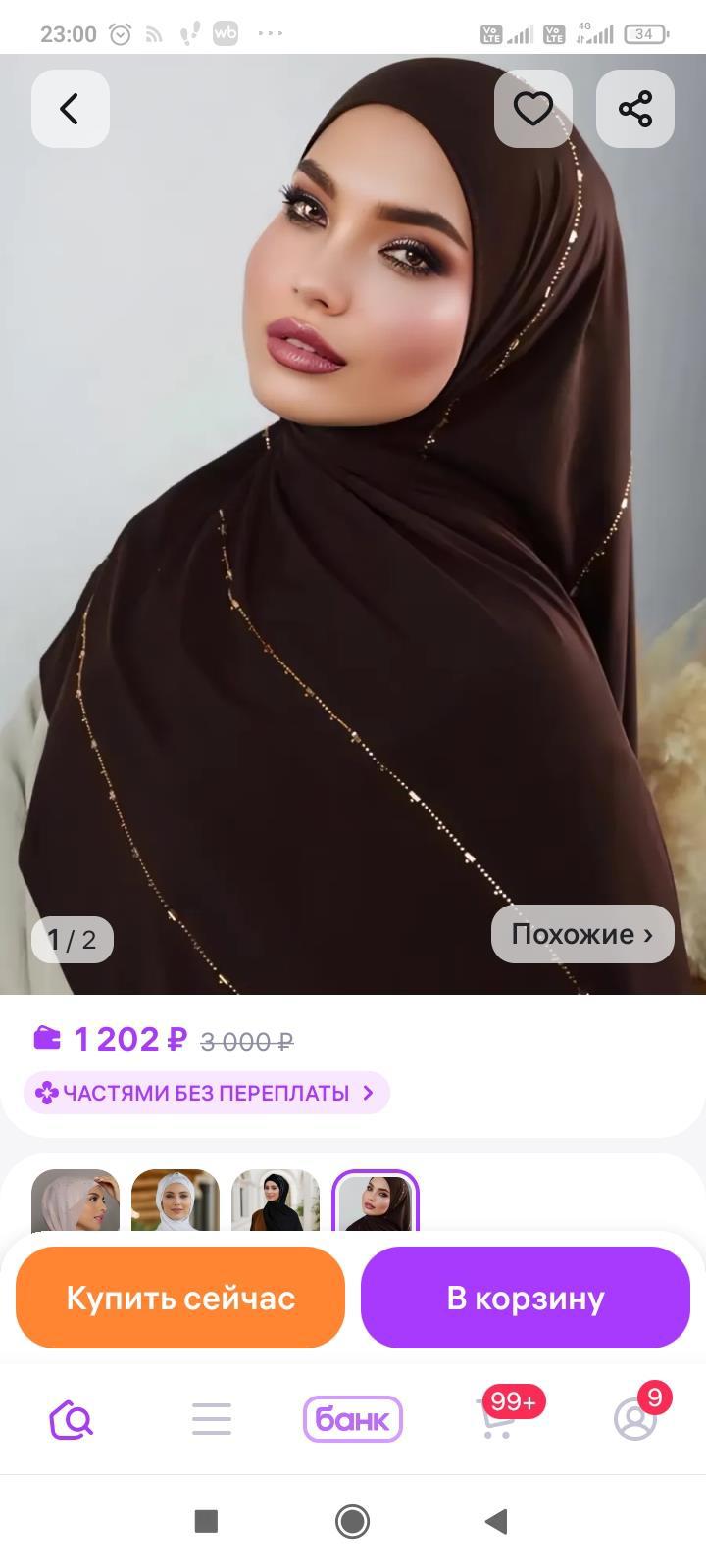Tap the system home button

[353, 1521]
